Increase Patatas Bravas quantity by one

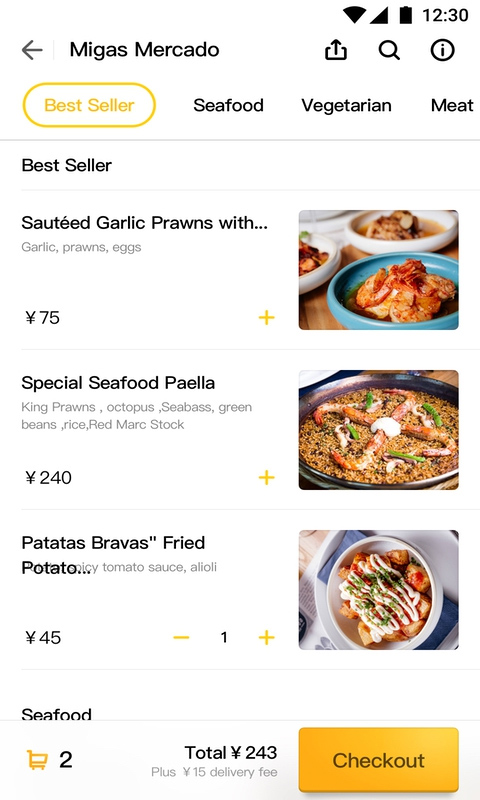[x=266, y=637]
